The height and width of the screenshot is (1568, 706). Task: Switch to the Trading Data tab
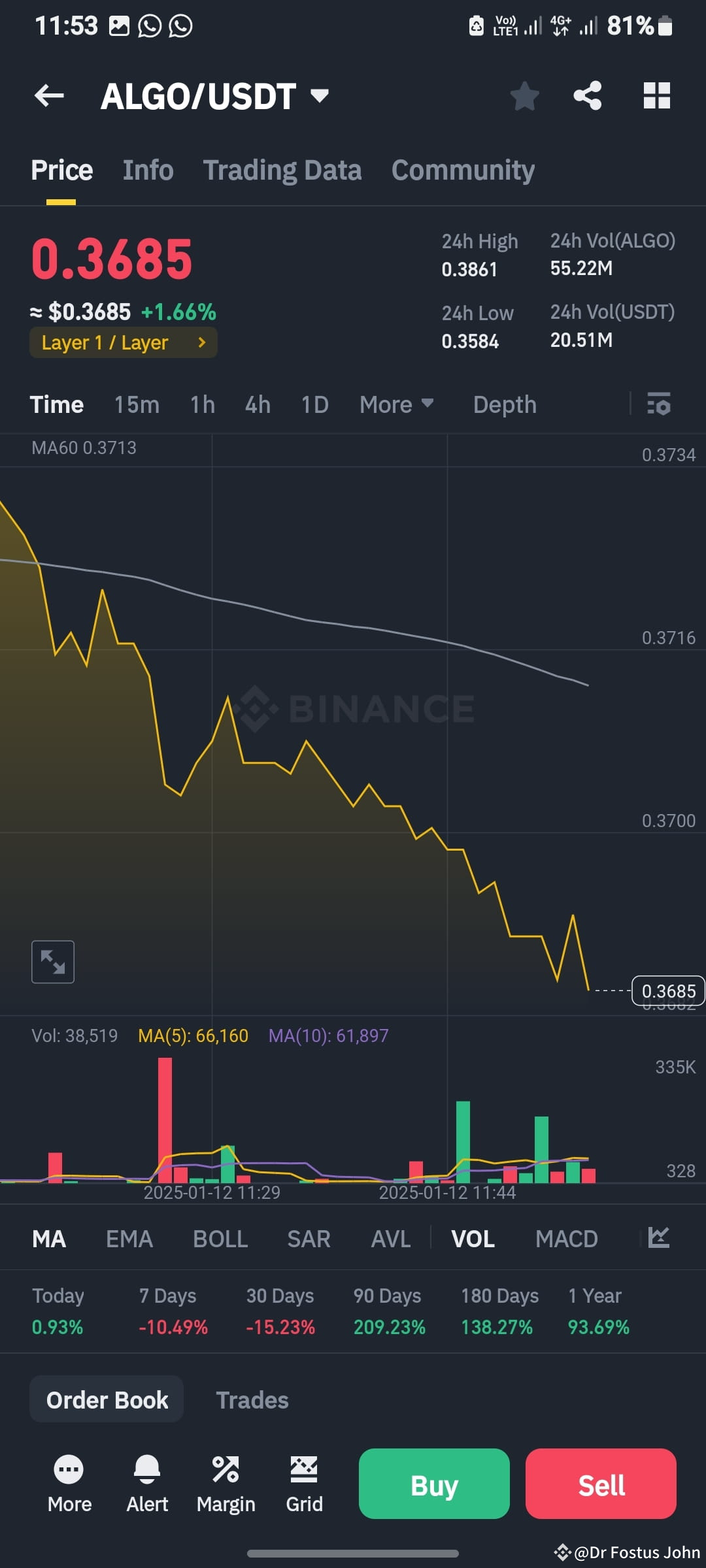coord(282,169)
